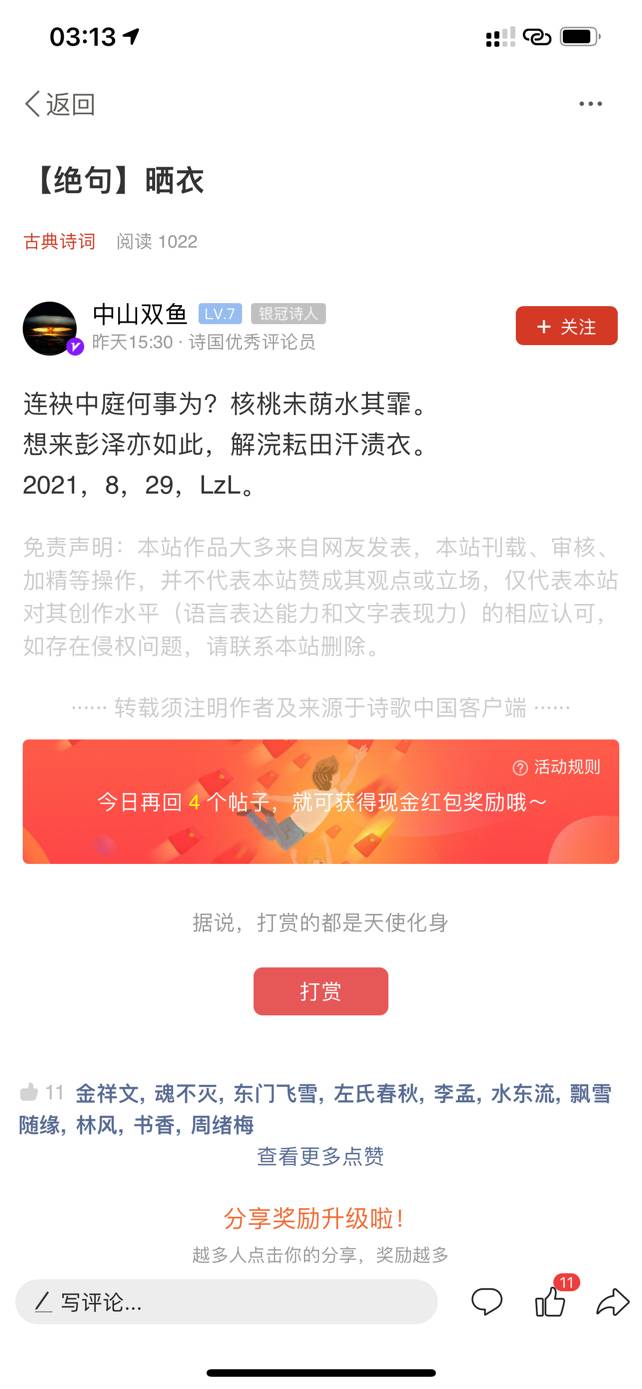Open the comments bubble icon
Image resolution: width=642 pixels, height=1389 pixels.
pos(487,1301)
